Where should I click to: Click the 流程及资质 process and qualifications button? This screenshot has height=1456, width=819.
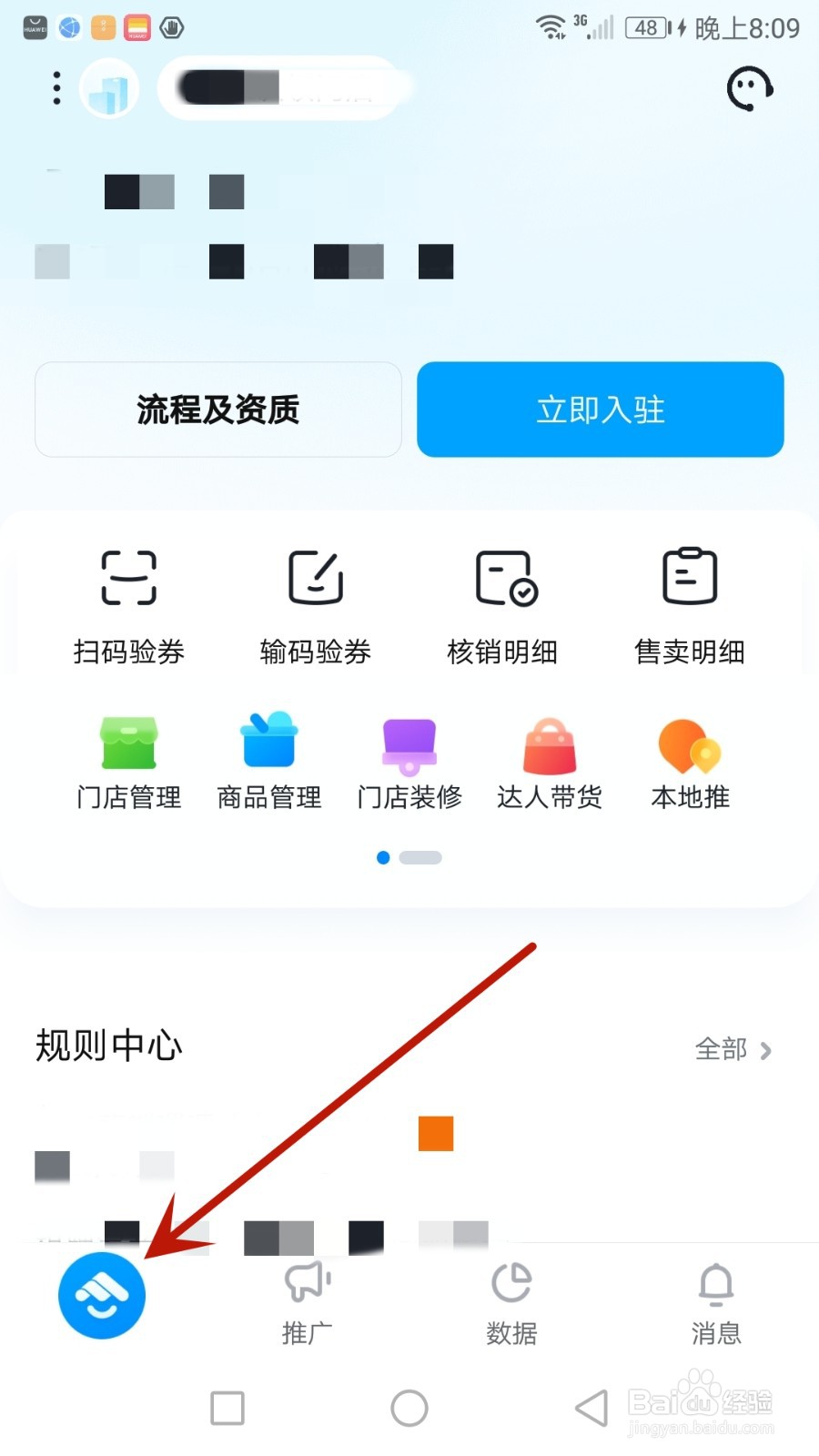[x=217, y=409]
